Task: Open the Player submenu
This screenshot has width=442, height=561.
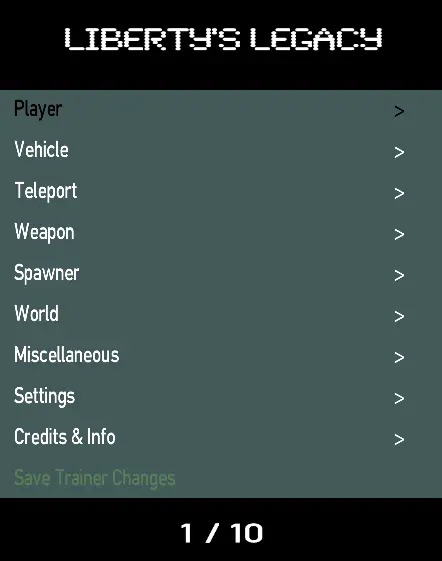Action: [x=221, y=111]
